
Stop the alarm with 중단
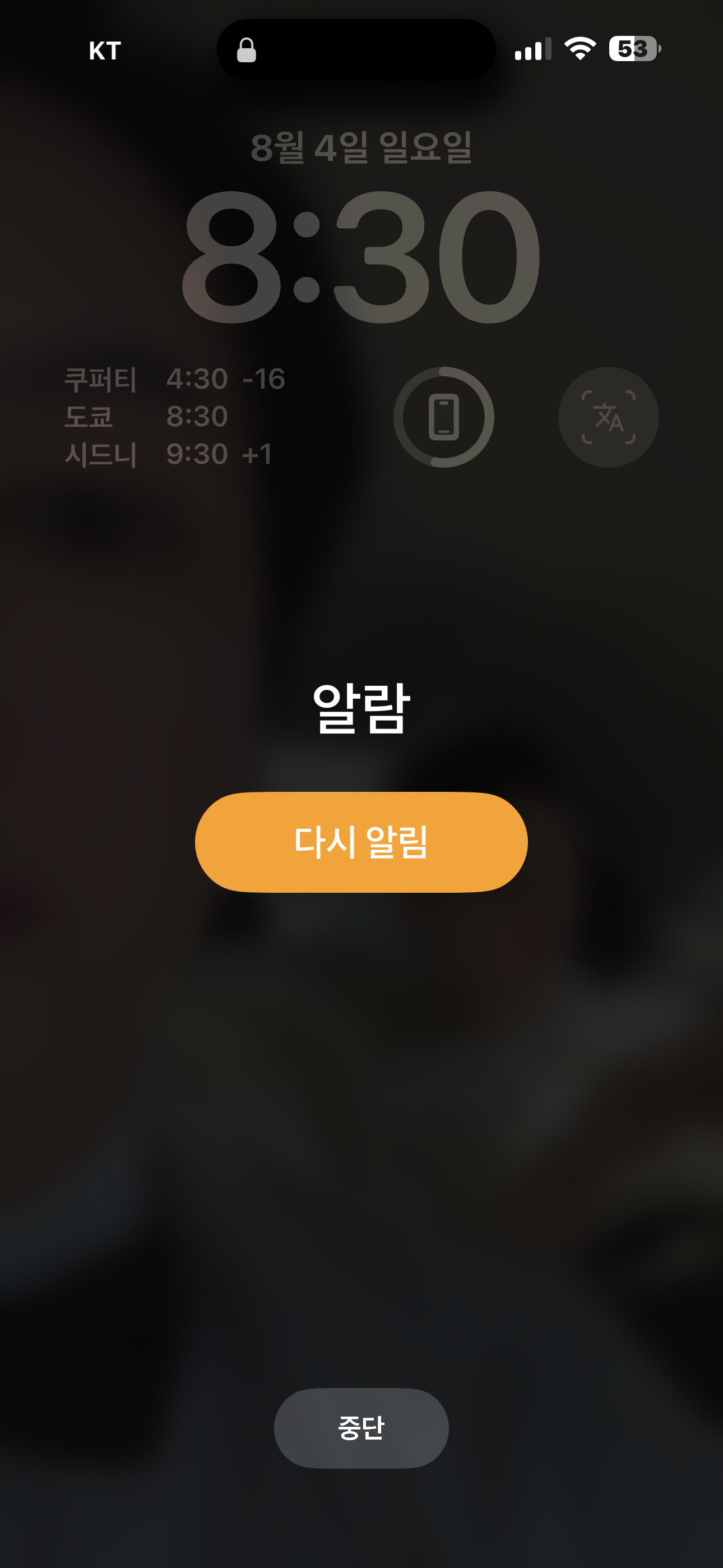click(361, 1427)
